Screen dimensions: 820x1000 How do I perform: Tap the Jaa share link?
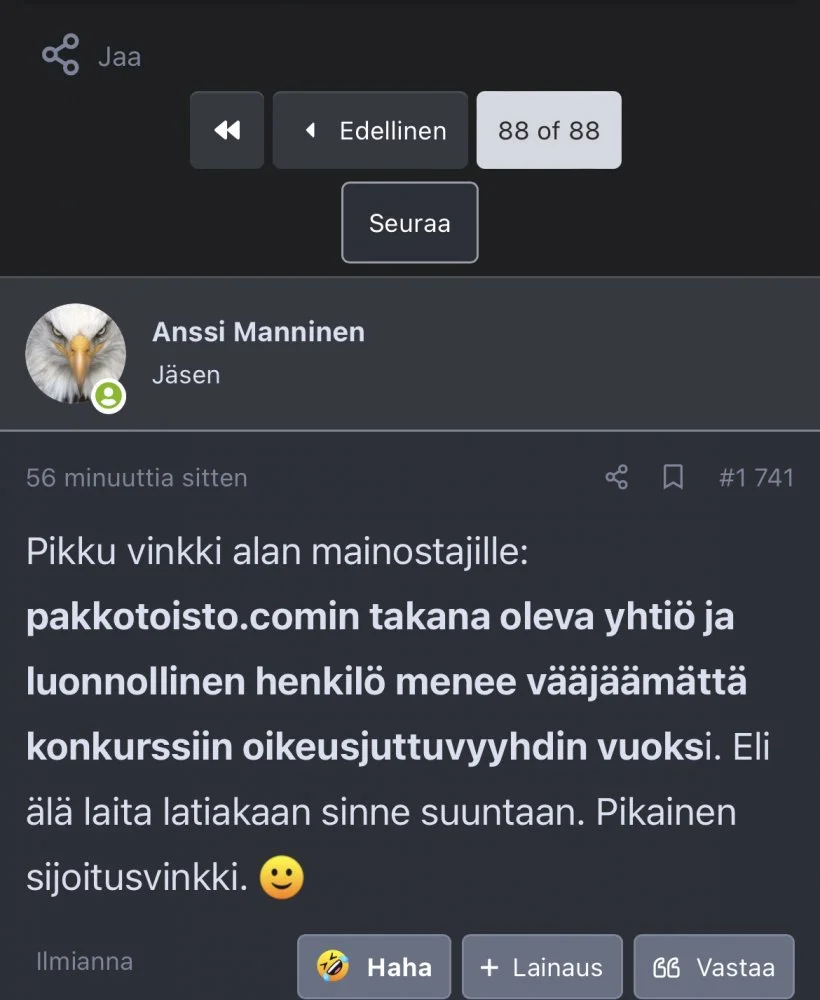tap(92, 56)
